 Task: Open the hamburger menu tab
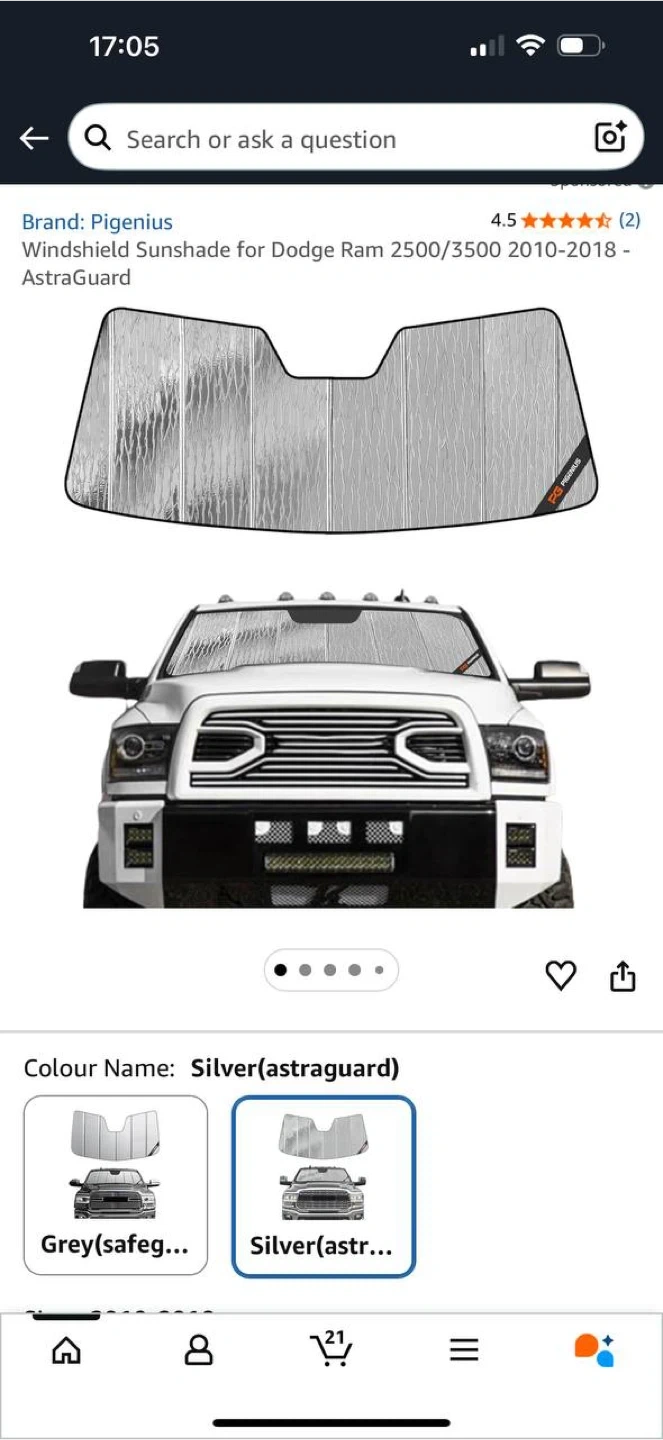[463, 1351]
